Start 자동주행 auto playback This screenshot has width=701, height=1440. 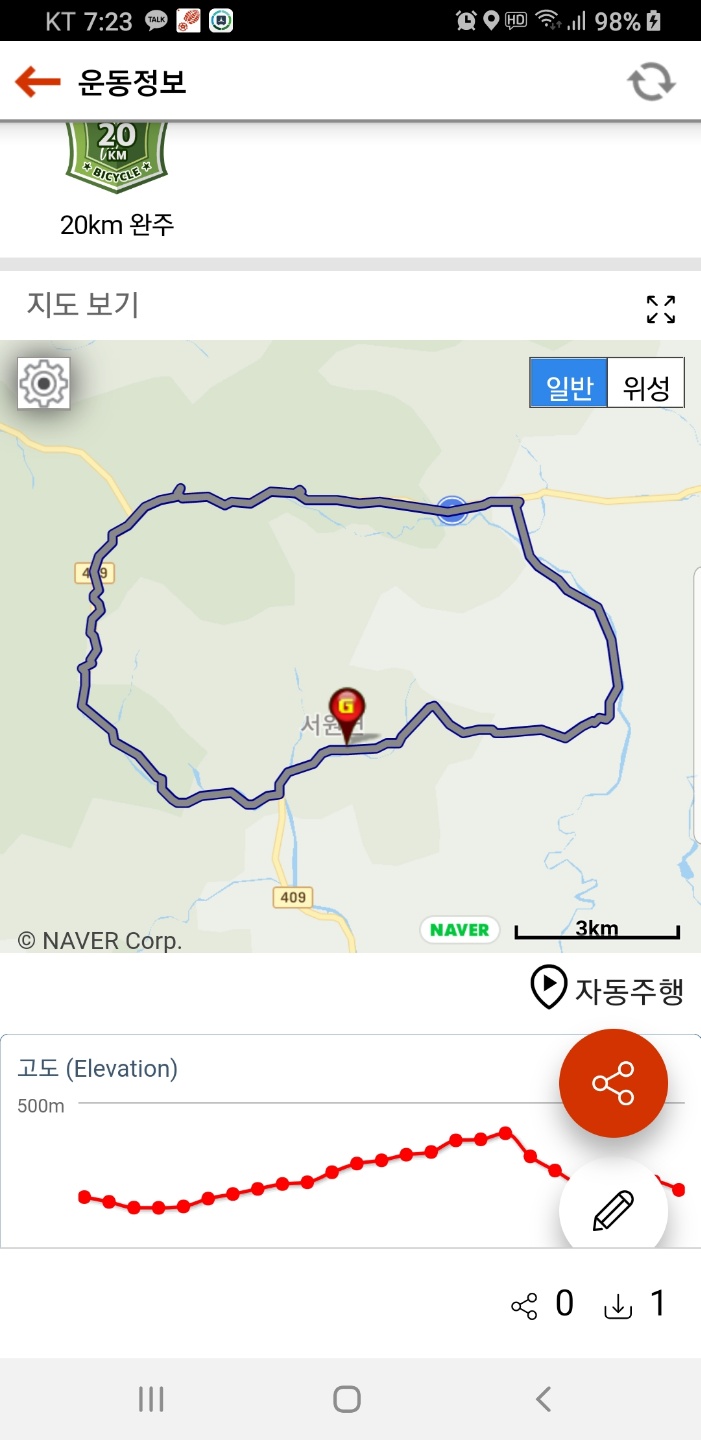(607, 989)
